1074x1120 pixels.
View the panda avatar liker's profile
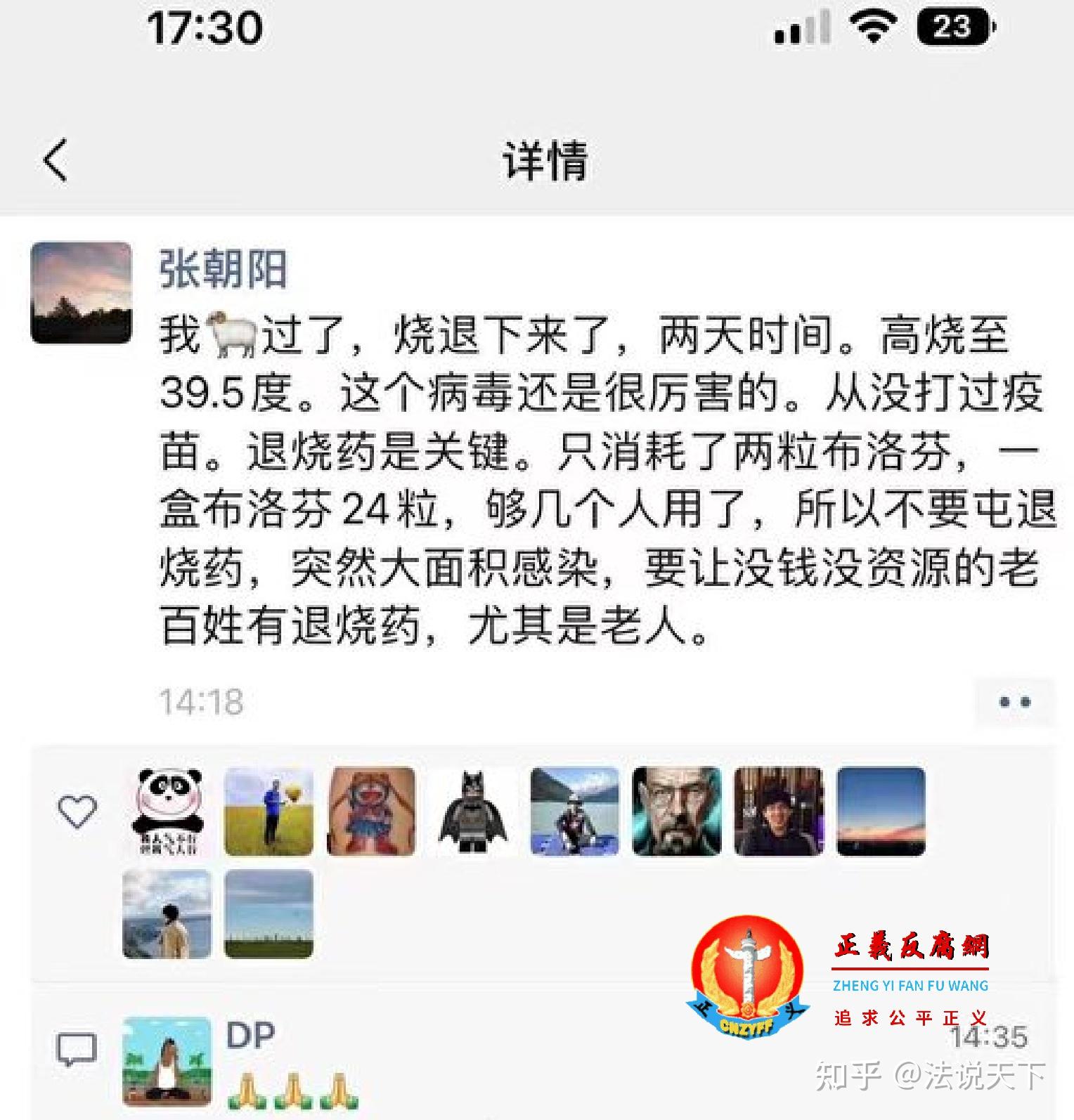point(167,811)
